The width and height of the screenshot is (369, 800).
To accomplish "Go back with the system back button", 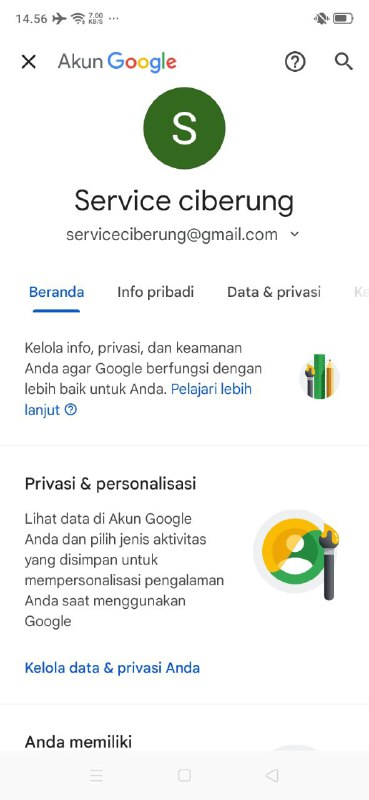I will (272, 776).
